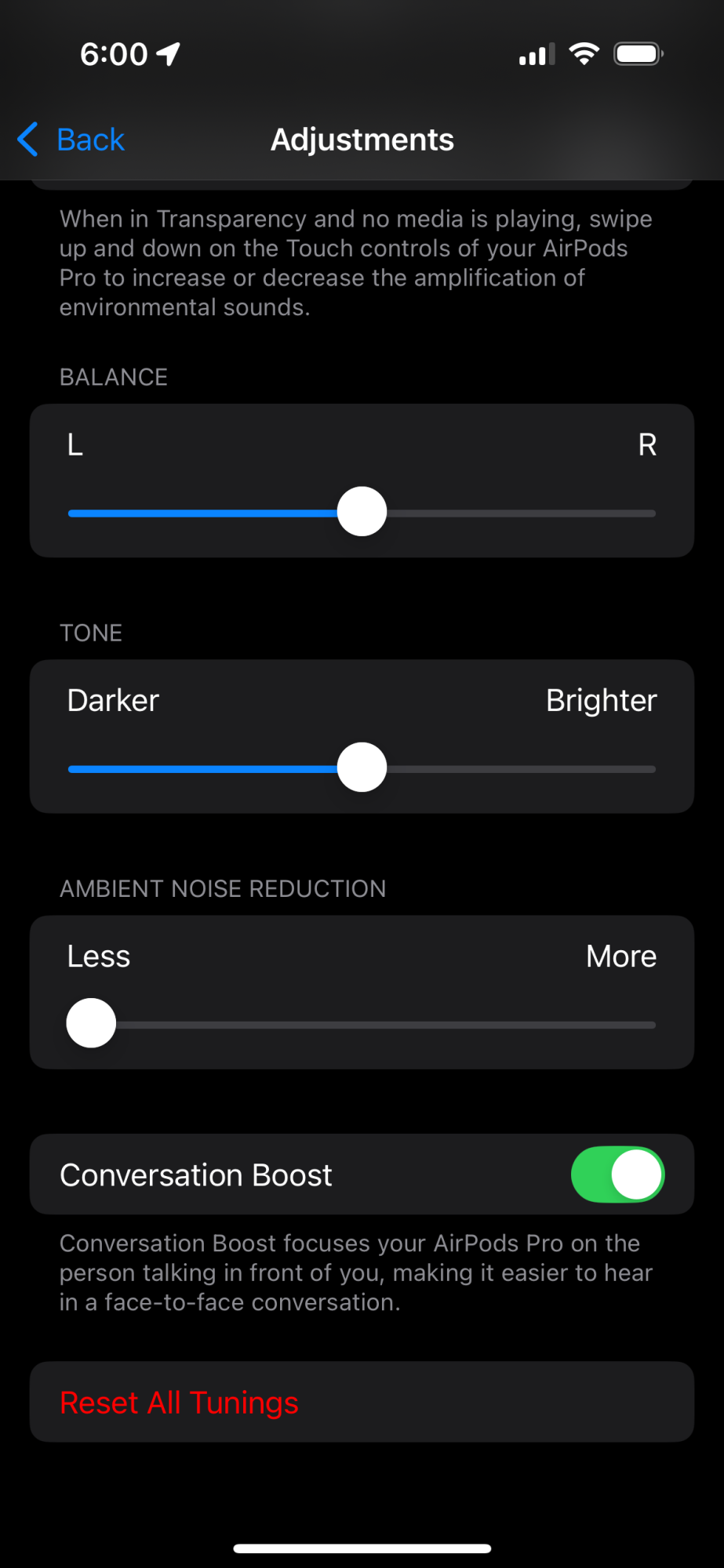Go back to the previous screen
This screenshot has height=1568, width=724.
click(x=71, y=140)
